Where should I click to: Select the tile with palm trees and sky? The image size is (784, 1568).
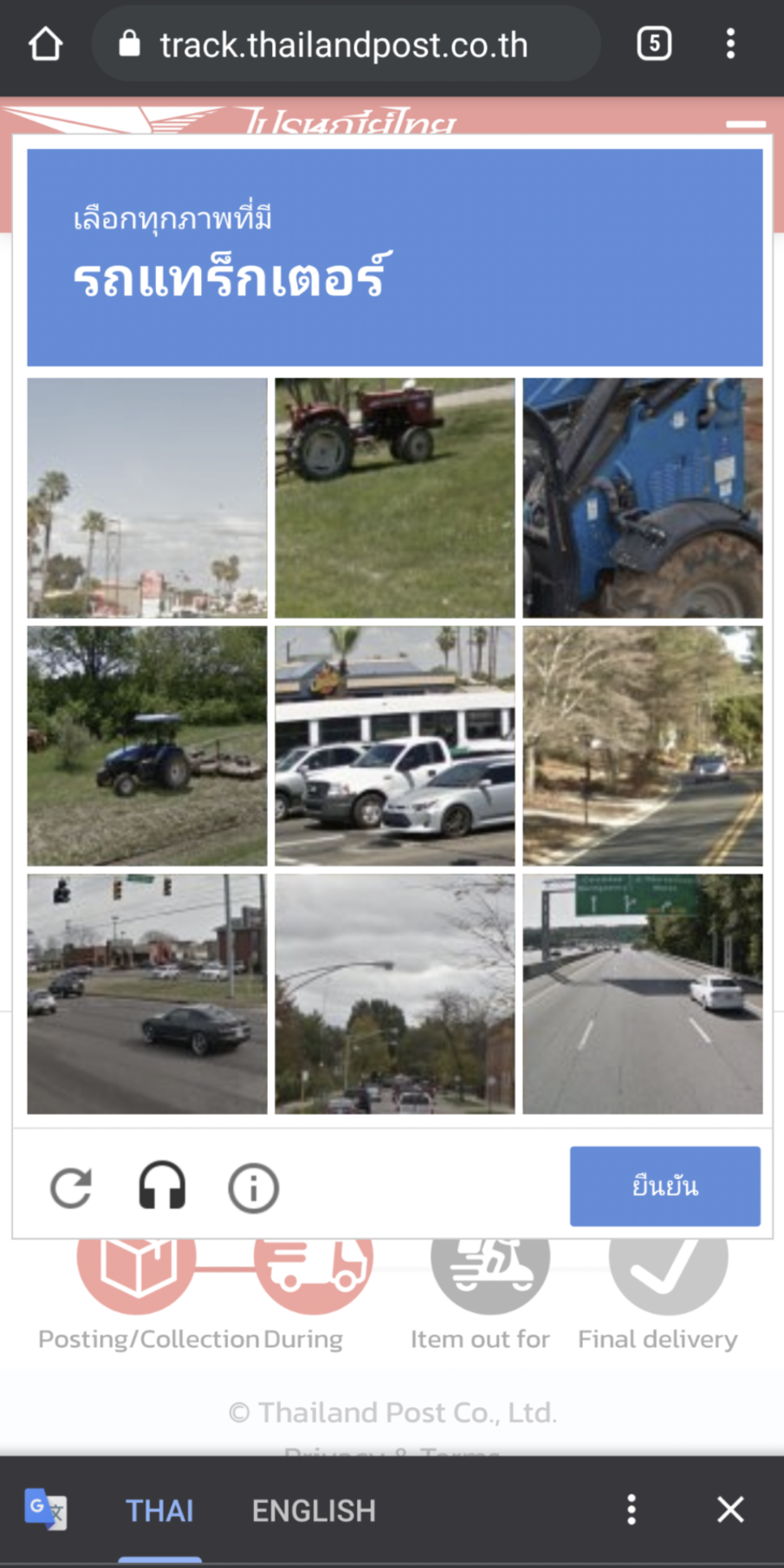click(147, 498)
